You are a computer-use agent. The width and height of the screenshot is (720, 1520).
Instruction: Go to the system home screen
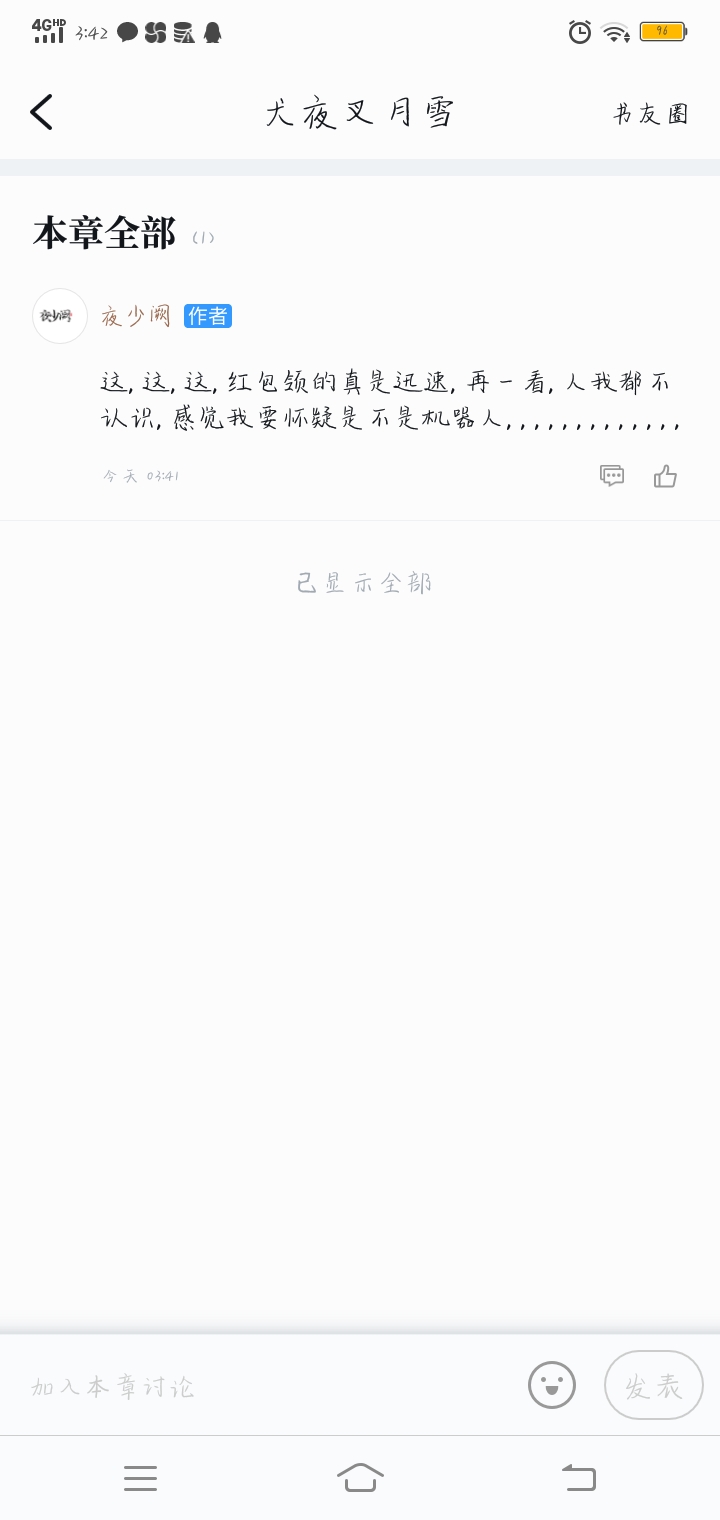click(x=360, y=1477)
